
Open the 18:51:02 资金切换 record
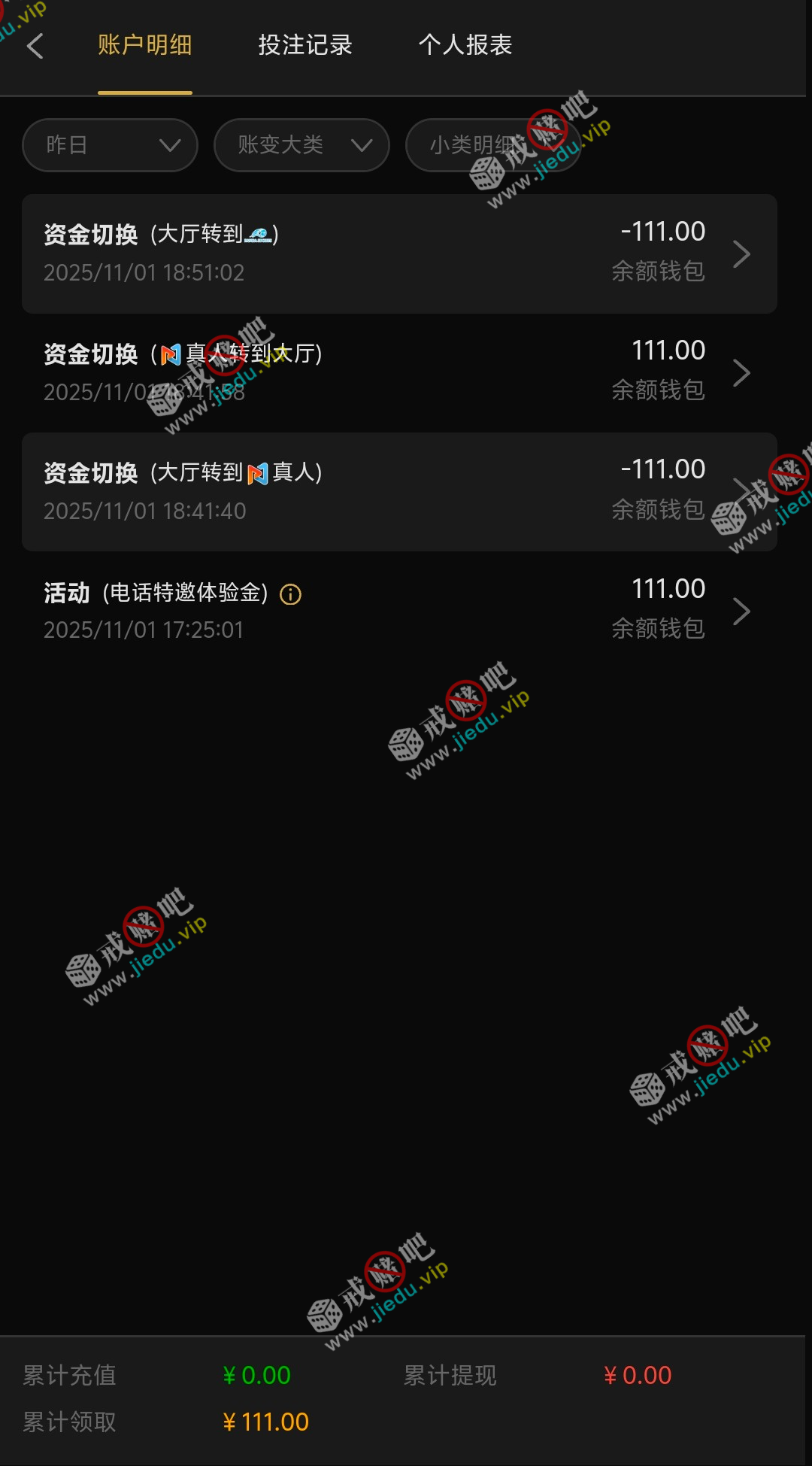pyautogui.click(x=399, y=253)
